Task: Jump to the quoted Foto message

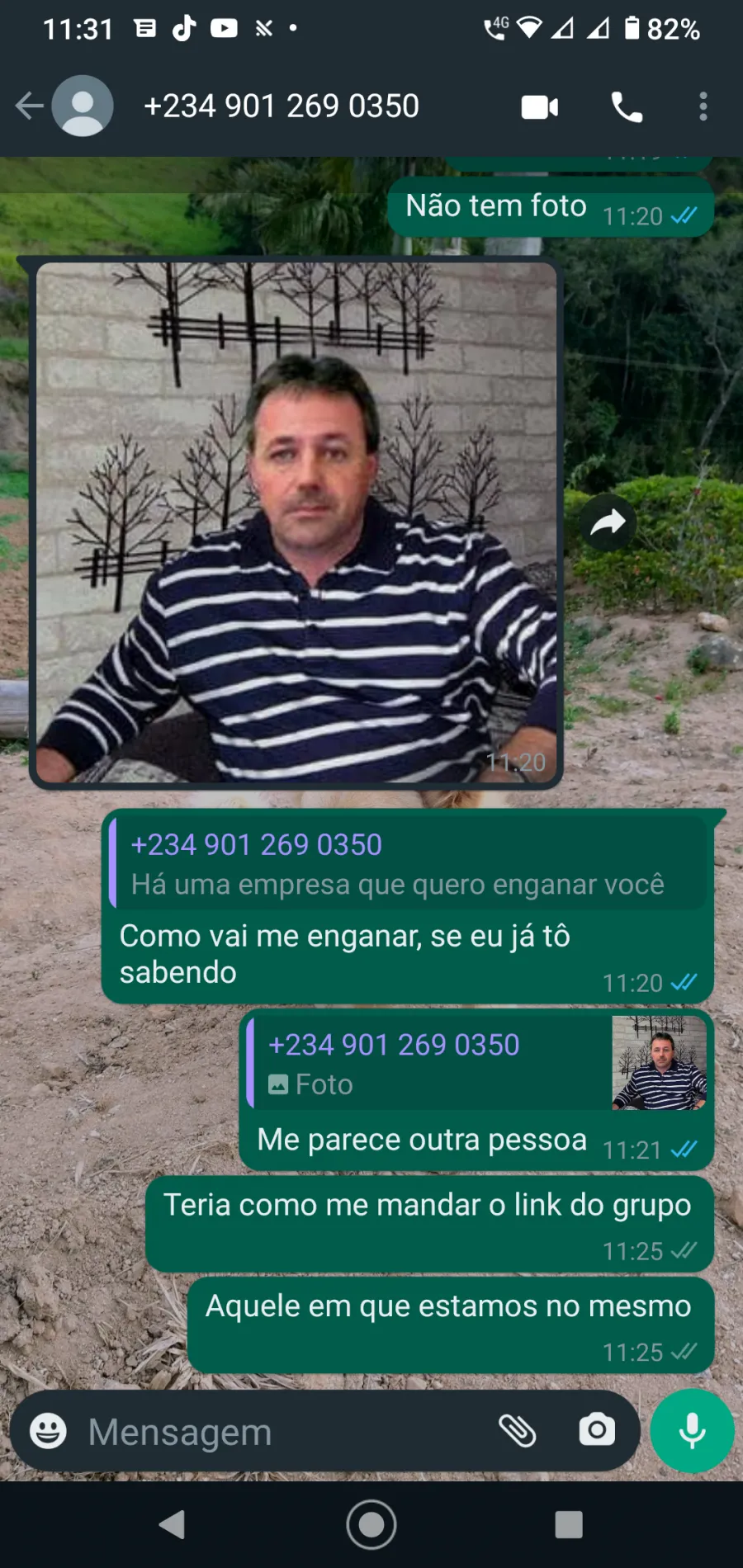Action: tap(477, 1063)
